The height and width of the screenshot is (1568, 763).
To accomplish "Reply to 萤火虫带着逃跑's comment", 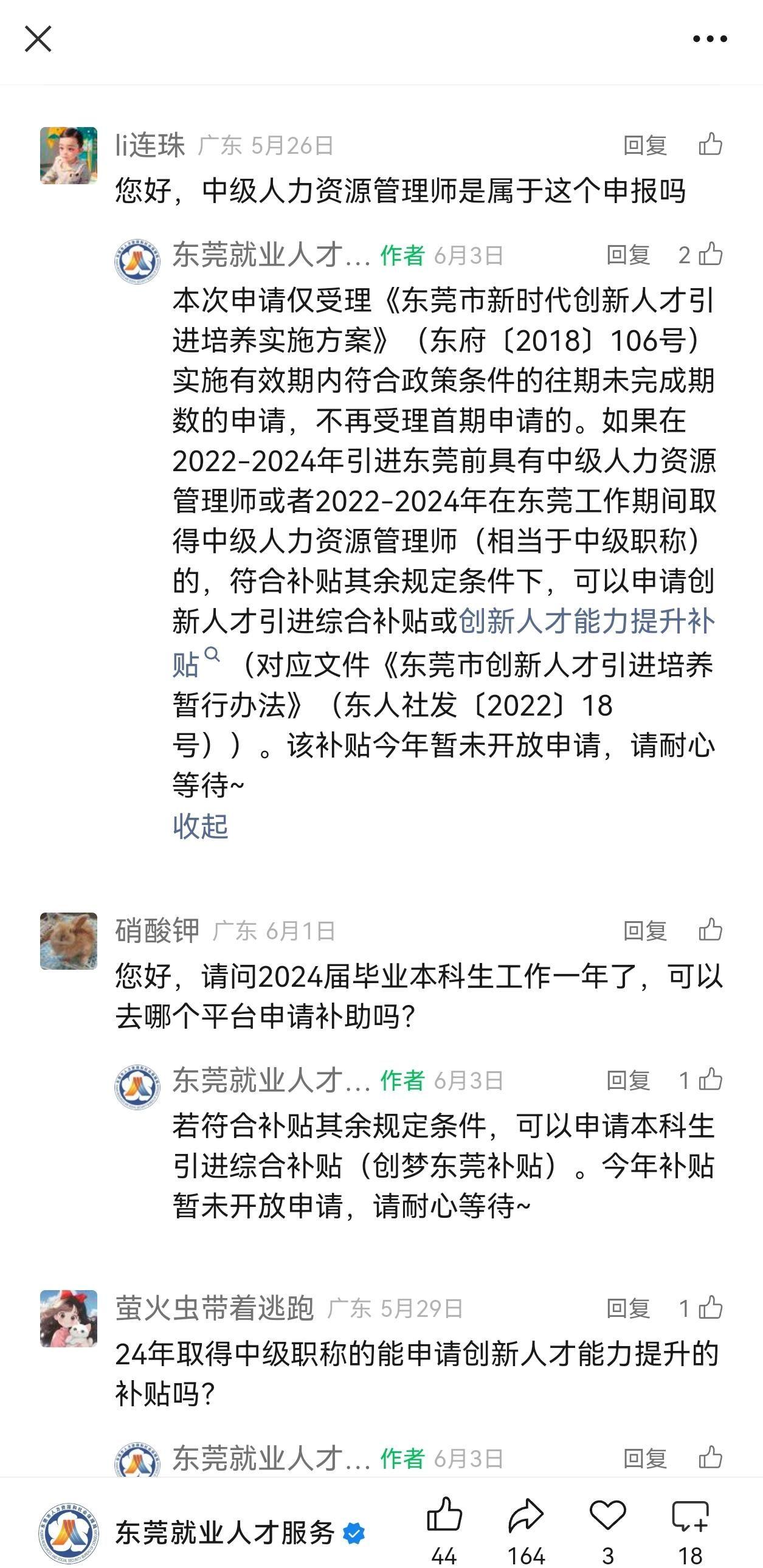I will click(628, 1309).
